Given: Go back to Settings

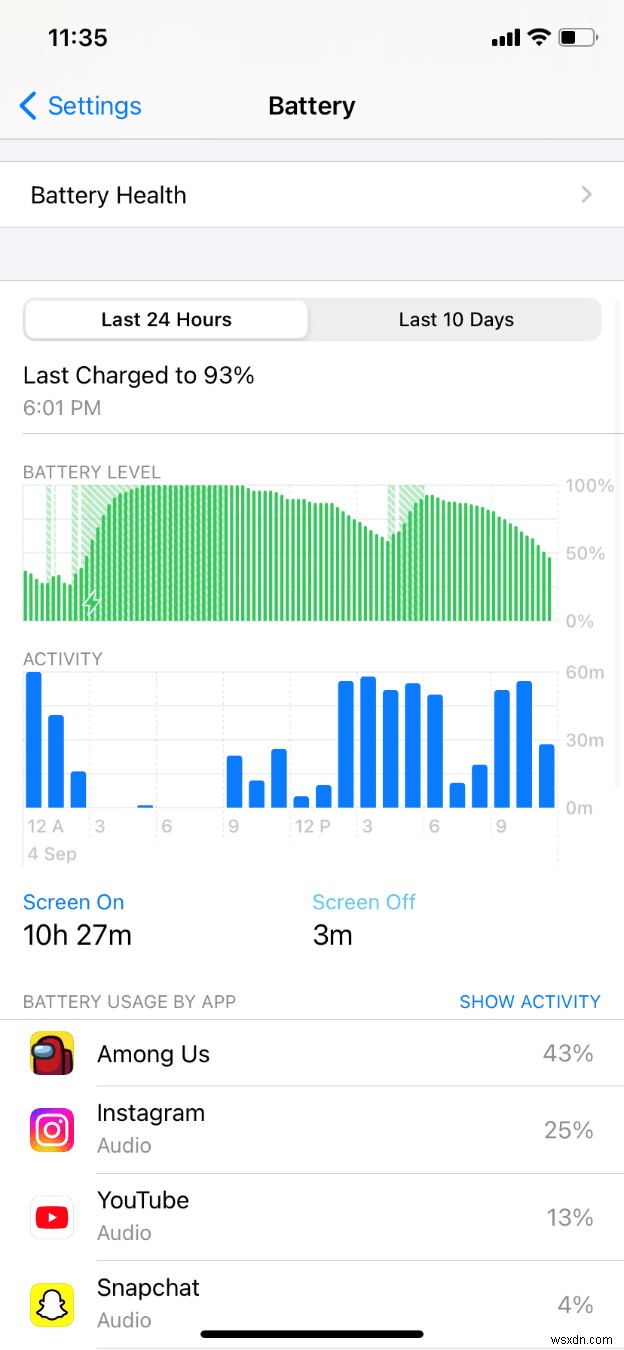Looking at the screenshot, I should [80, 106].
